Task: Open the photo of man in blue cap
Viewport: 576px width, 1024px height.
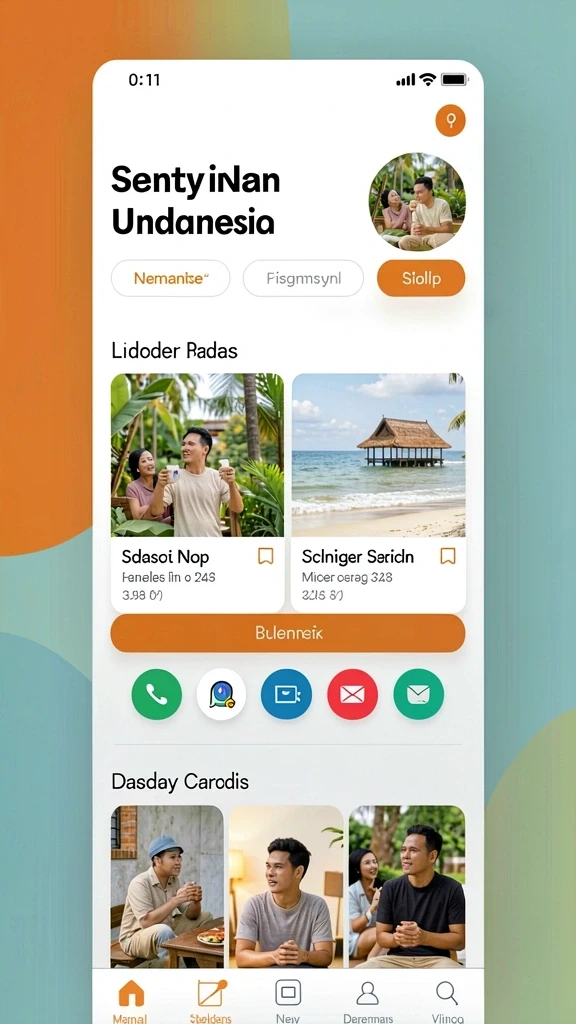Action: pos(167,886)
